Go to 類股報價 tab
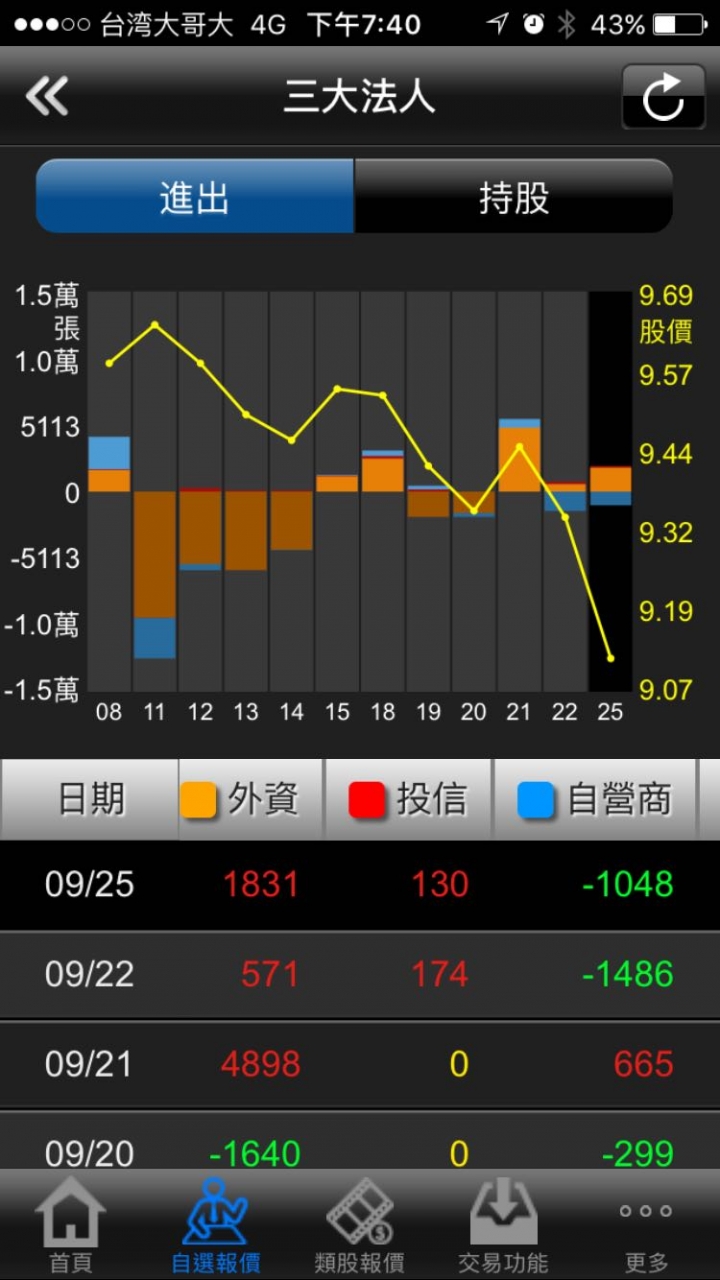720x1280 pixels. click(359, 1225)
